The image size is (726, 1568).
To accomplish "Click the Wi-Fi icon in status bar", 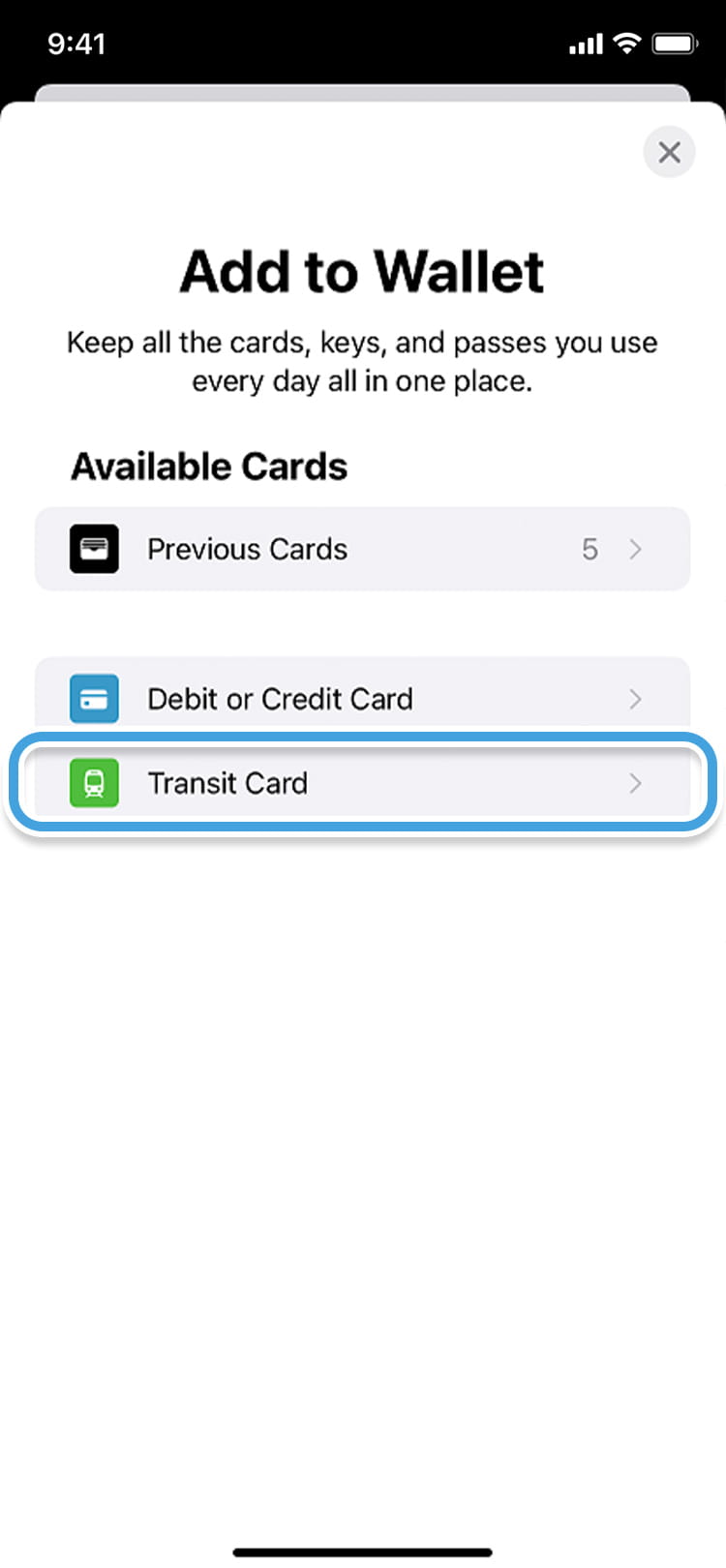I will pyautogui.click(x=625, y=43).
